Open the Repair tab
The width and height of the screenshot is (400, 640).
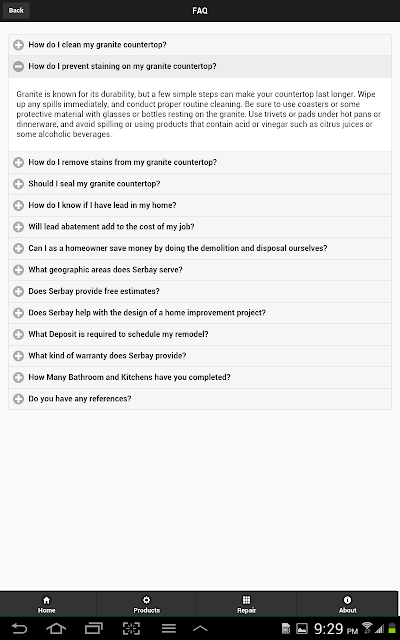pos(247,604)
